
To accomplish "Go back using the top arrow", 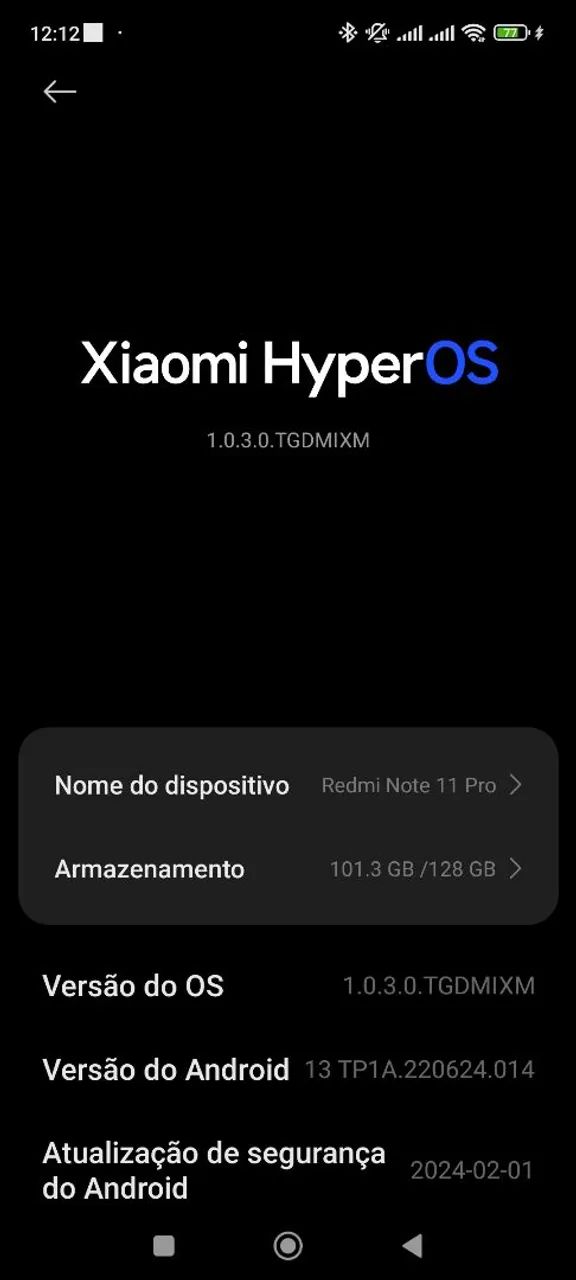I will tap(60, 91).
